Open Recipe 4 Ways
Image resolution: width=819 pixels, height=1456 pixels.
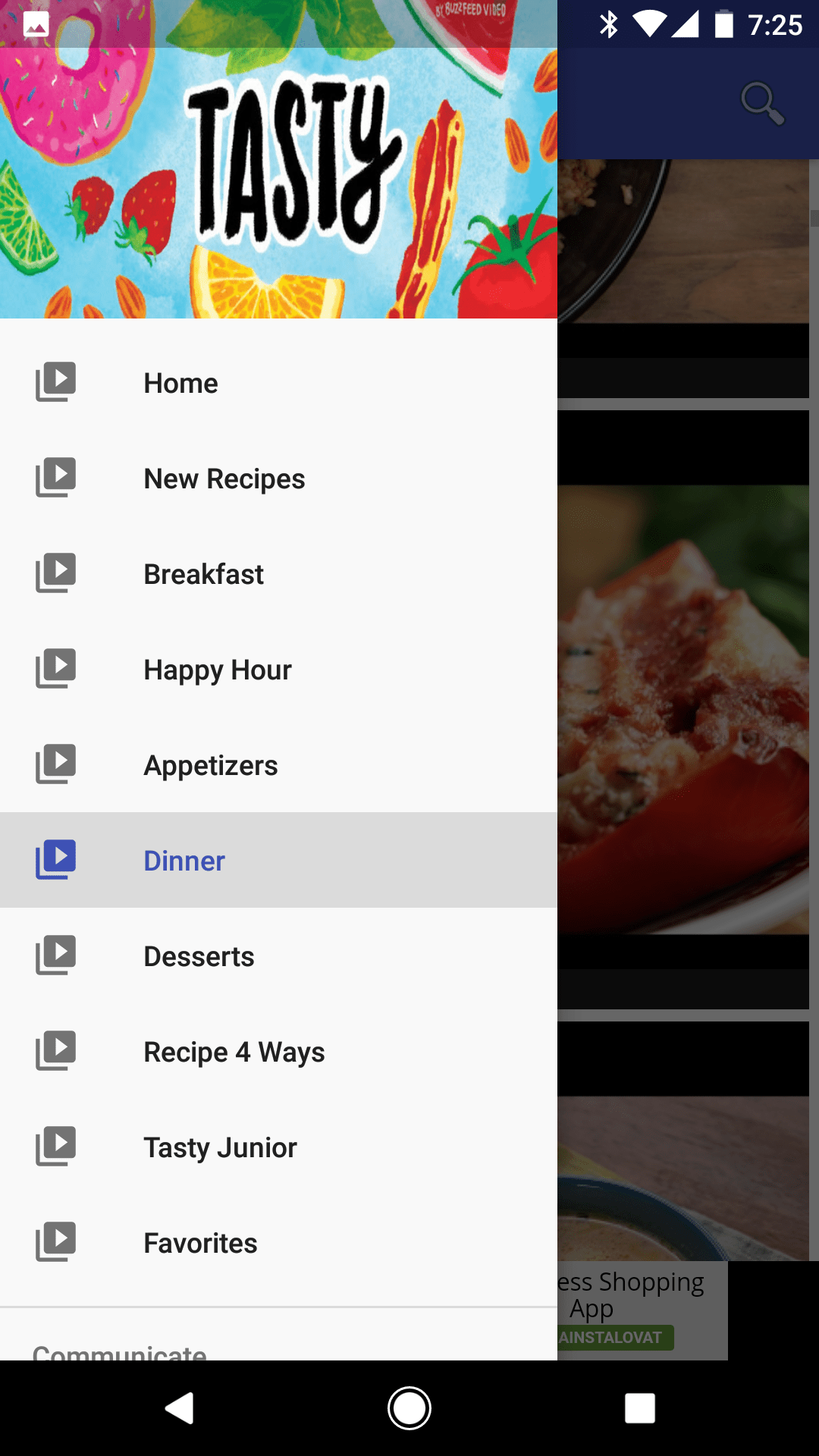click(278, 1052)
